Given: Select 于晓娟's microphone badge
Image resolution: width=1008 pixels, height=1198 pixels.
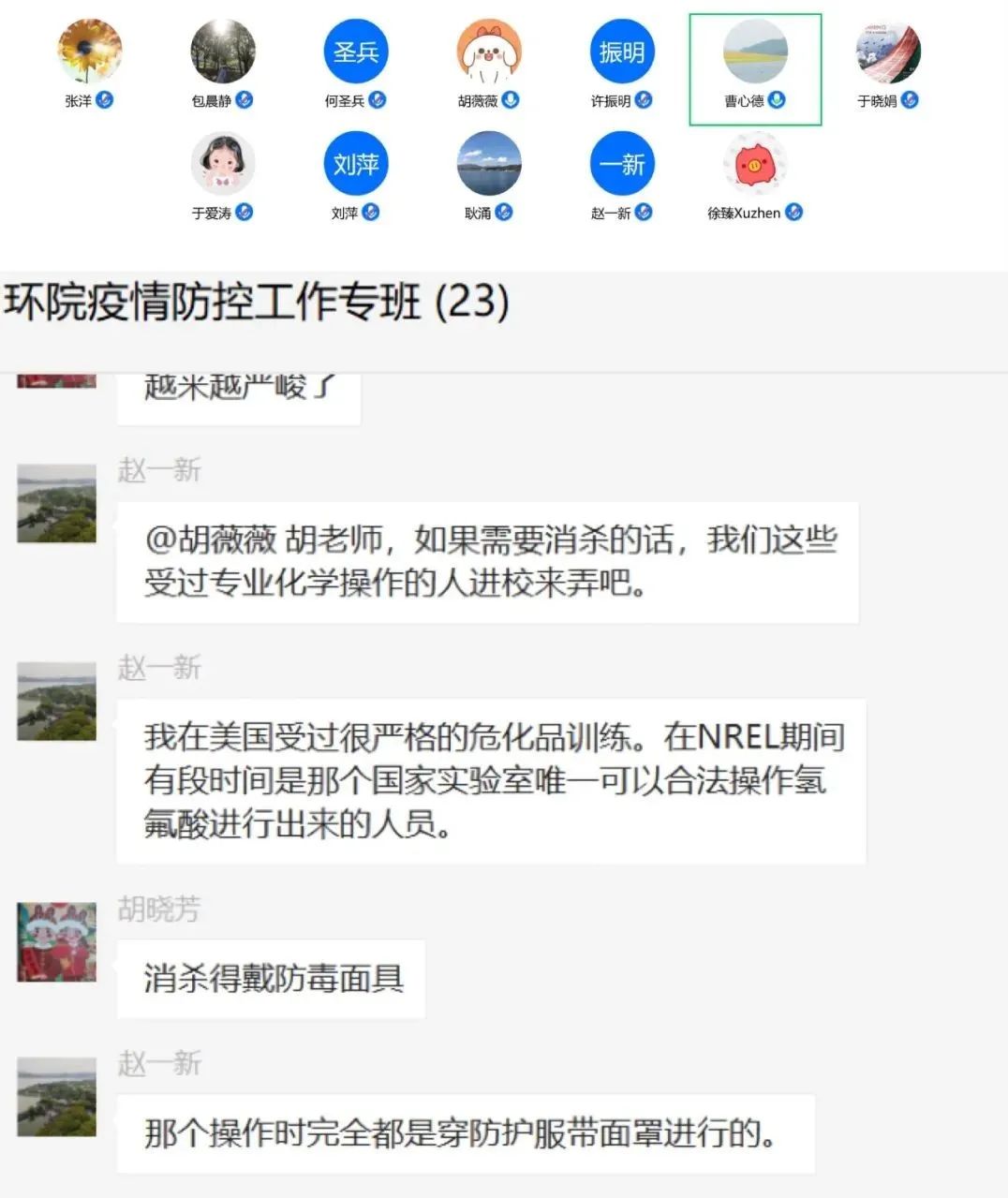Looking at the screenshot, I should [910, 101].
